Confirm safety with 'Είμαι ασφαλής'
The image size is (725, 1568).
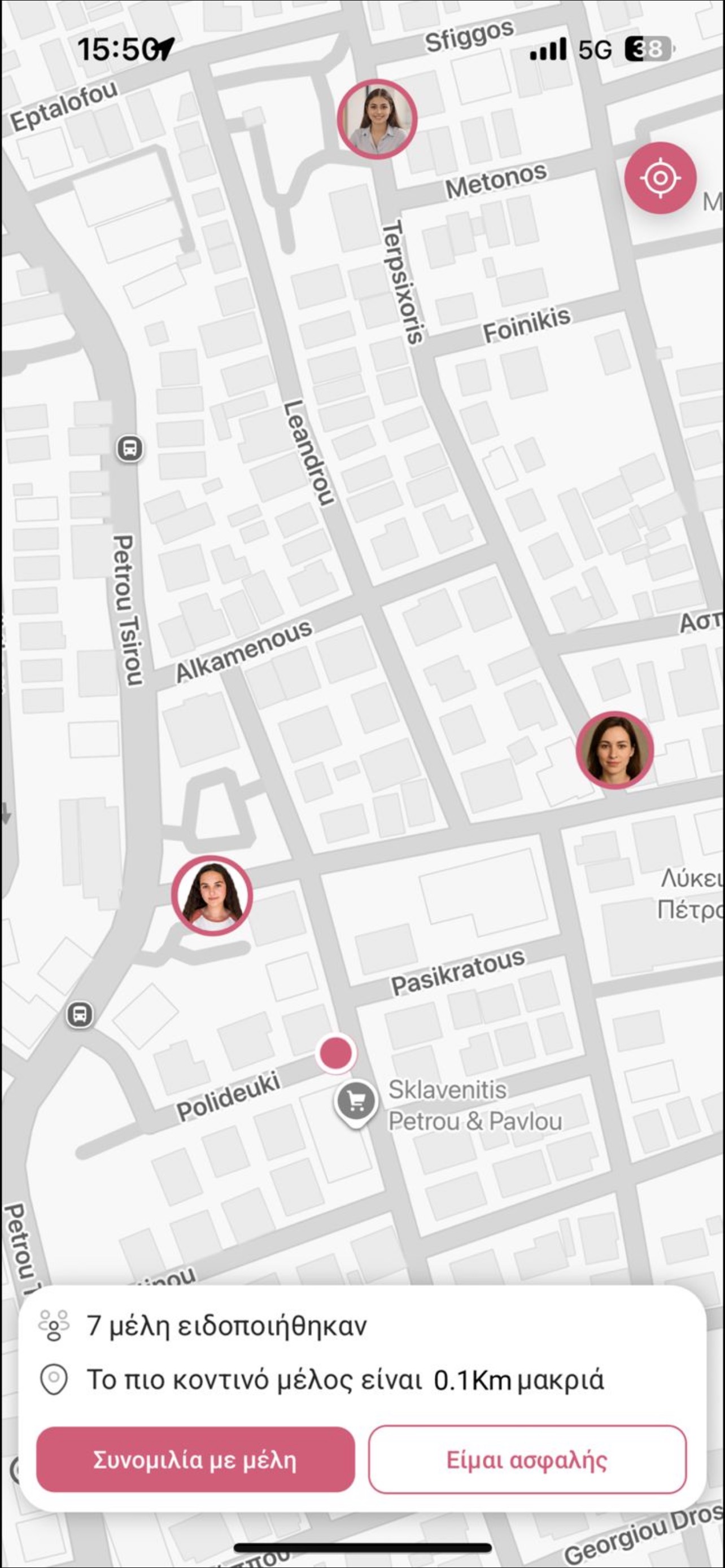point(527,1460)
